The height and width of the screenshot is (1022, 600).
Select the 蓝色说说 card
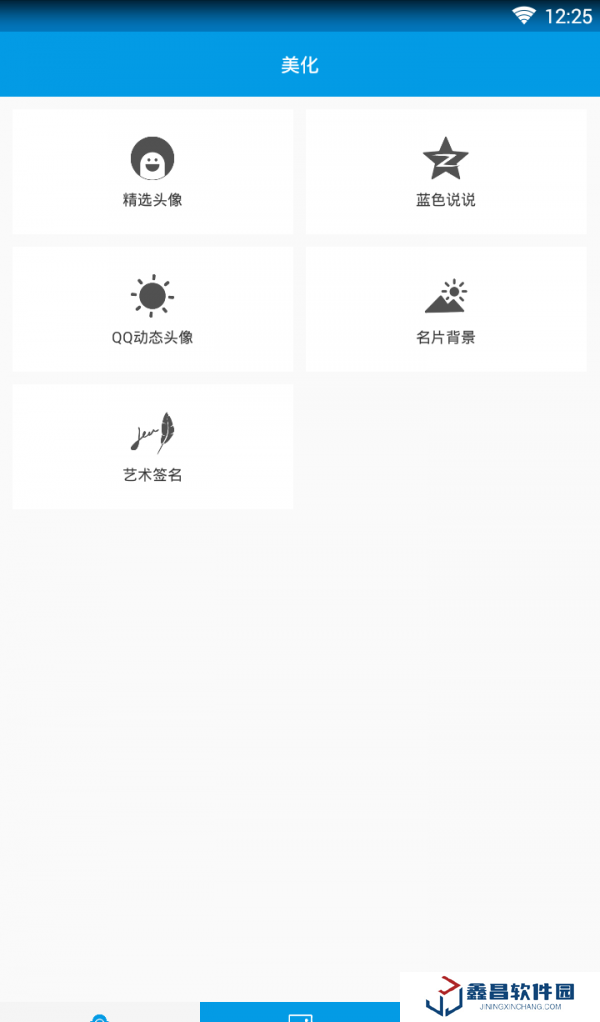click(446, 172)
